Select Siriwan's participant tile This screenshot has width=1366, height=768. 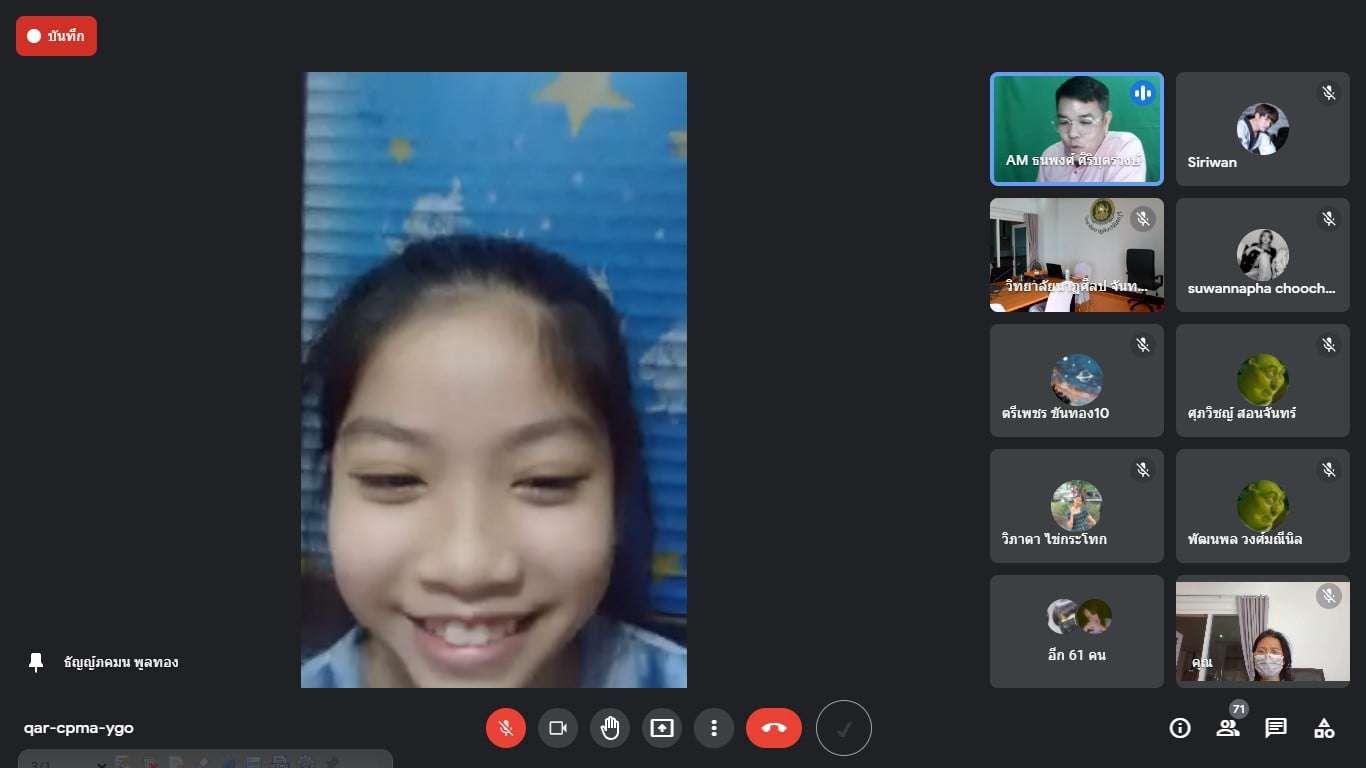(x=1262, y=129)
